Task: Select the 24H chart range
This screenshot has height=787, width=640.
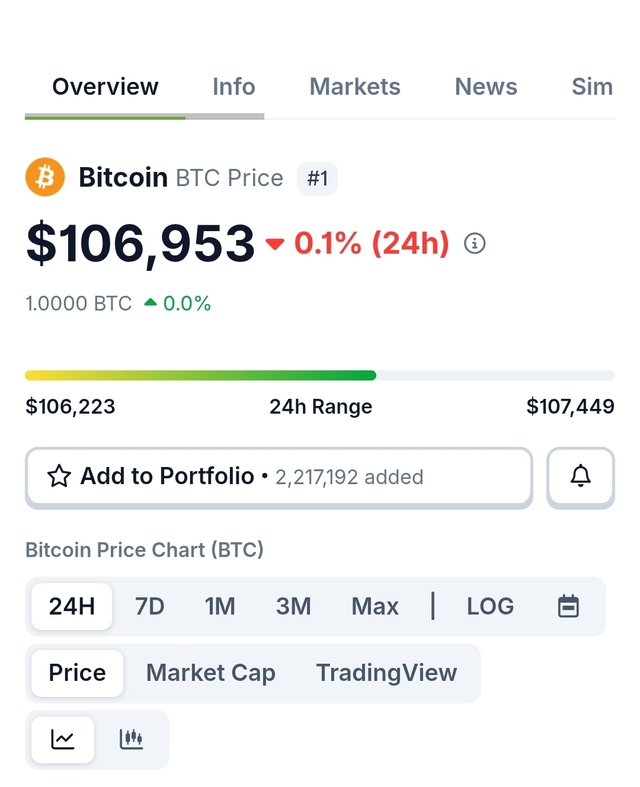Action: (71, 606)
